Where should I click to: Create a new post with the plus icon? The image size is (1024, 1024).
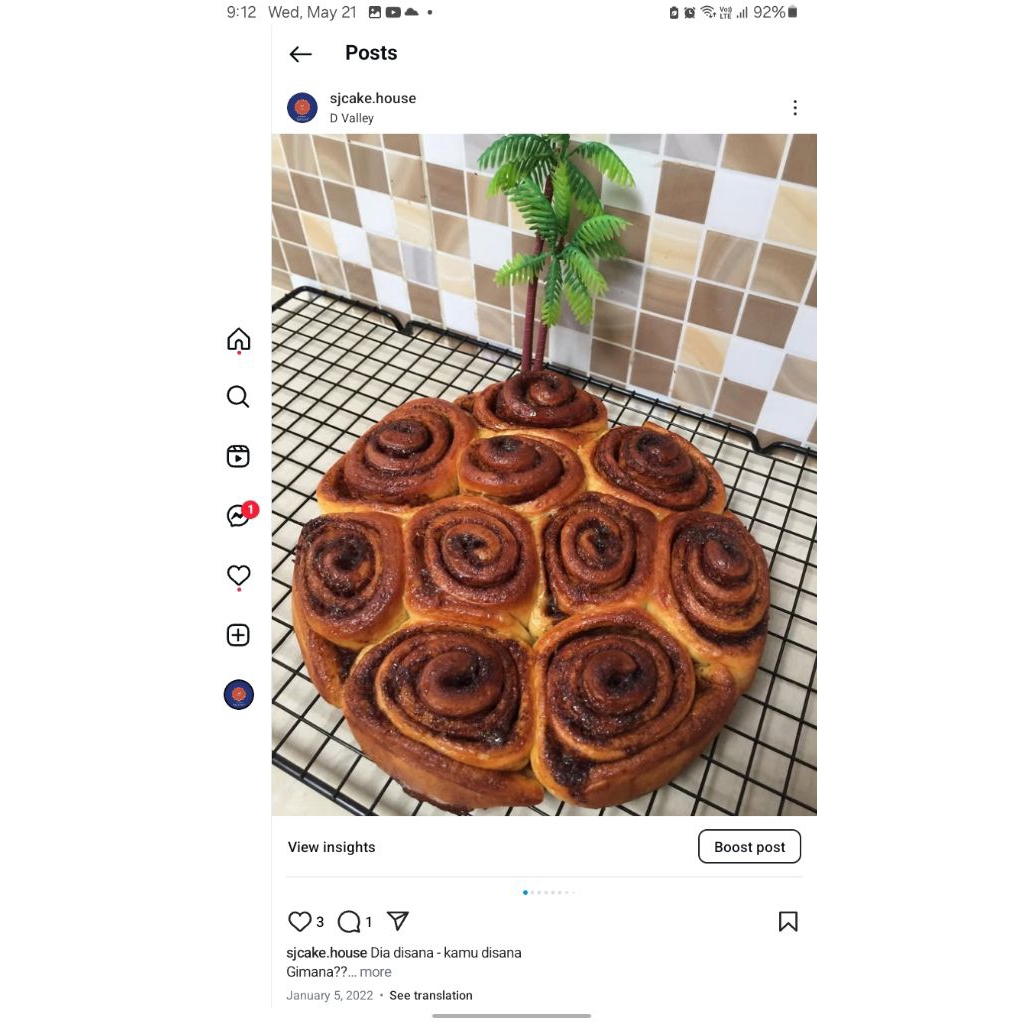[x=238, y=635]
